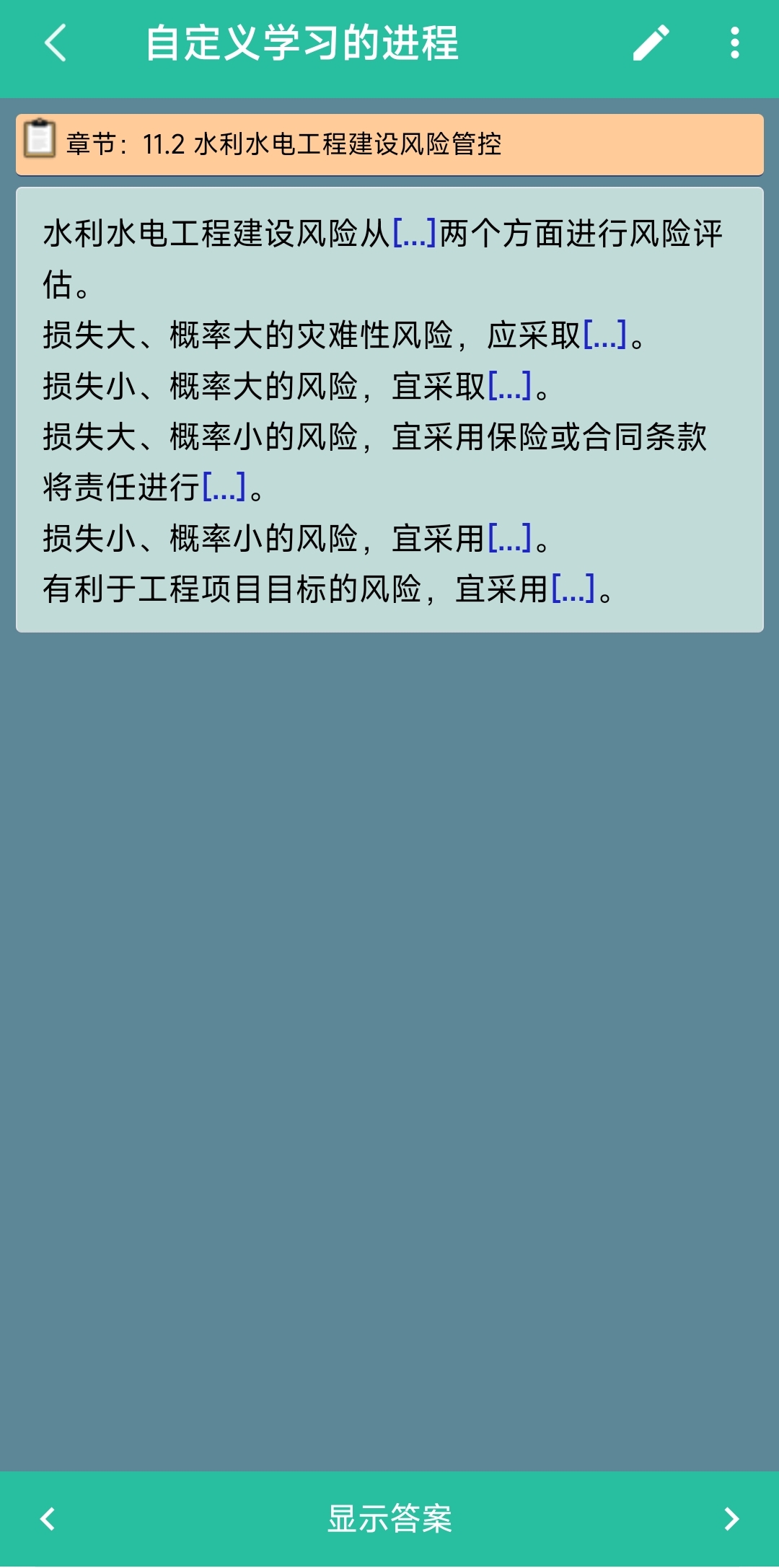Go back using the top-left arrow

coord(56,43)
